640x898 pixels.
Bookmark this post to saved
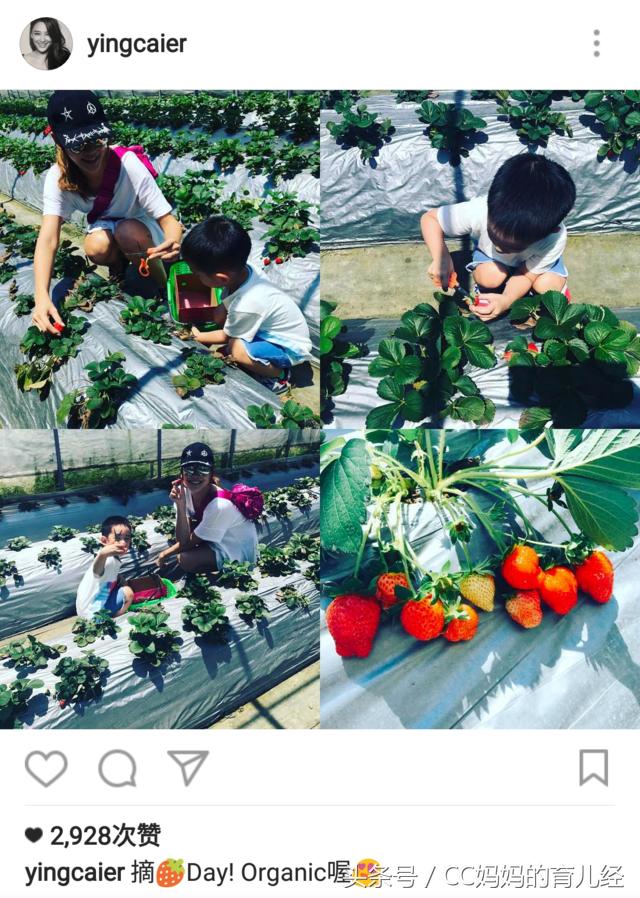593,768
